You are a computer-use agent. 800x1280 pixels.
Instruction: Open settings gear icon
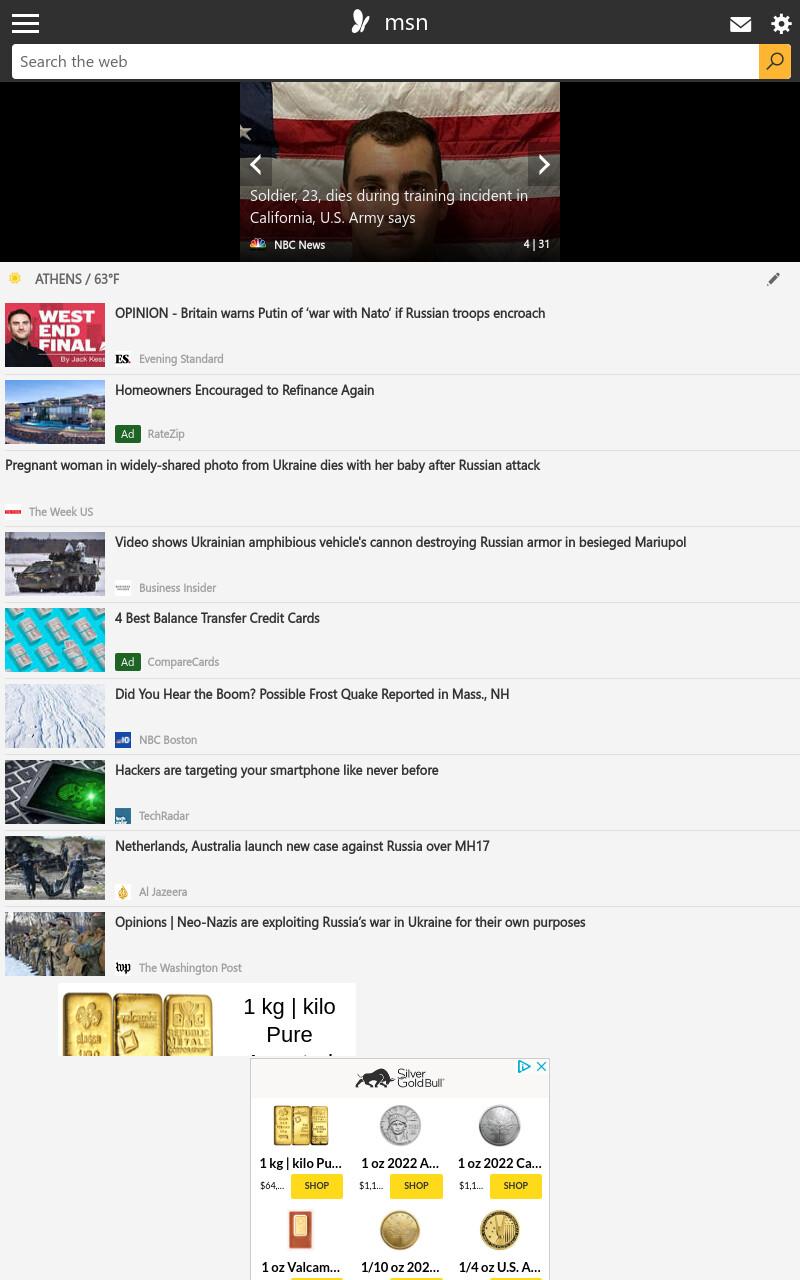click(781, 24)
